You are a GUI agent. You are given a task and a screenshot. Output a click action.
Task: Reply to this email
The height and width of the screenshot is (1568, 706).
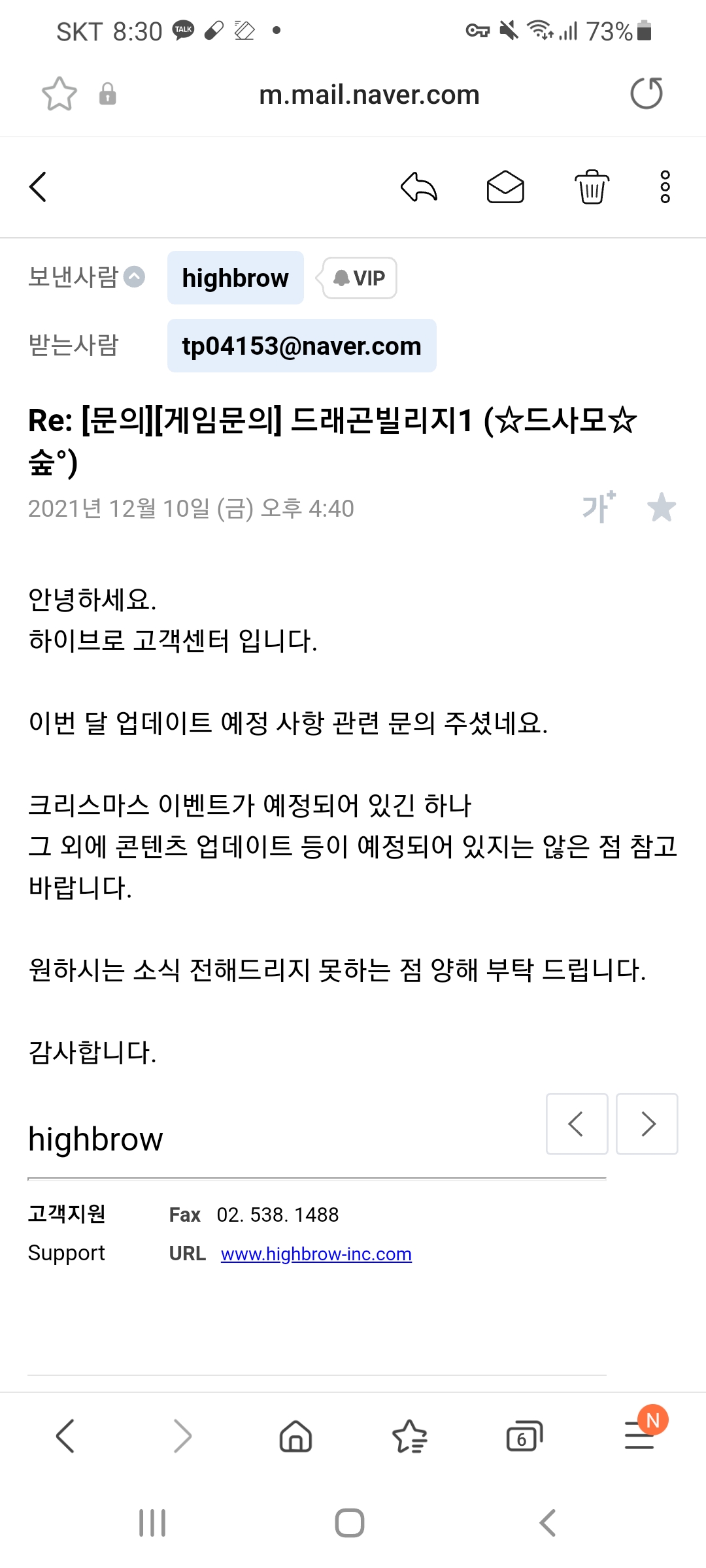pyautogui.click(x=419, y=188)
